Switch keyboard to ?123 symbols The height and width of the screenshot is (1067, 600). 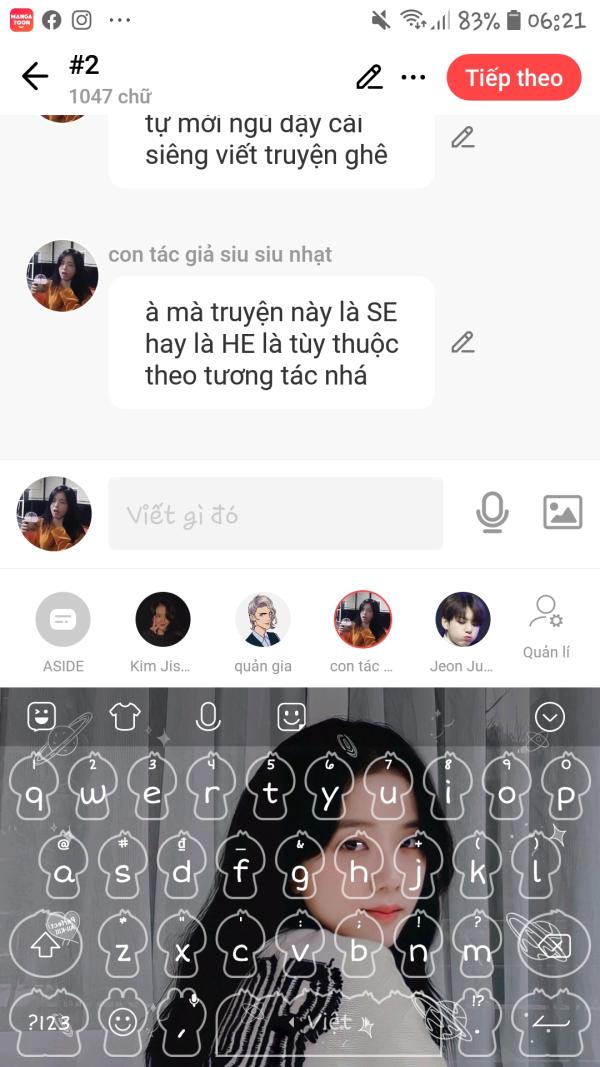tap(48, 1022)
